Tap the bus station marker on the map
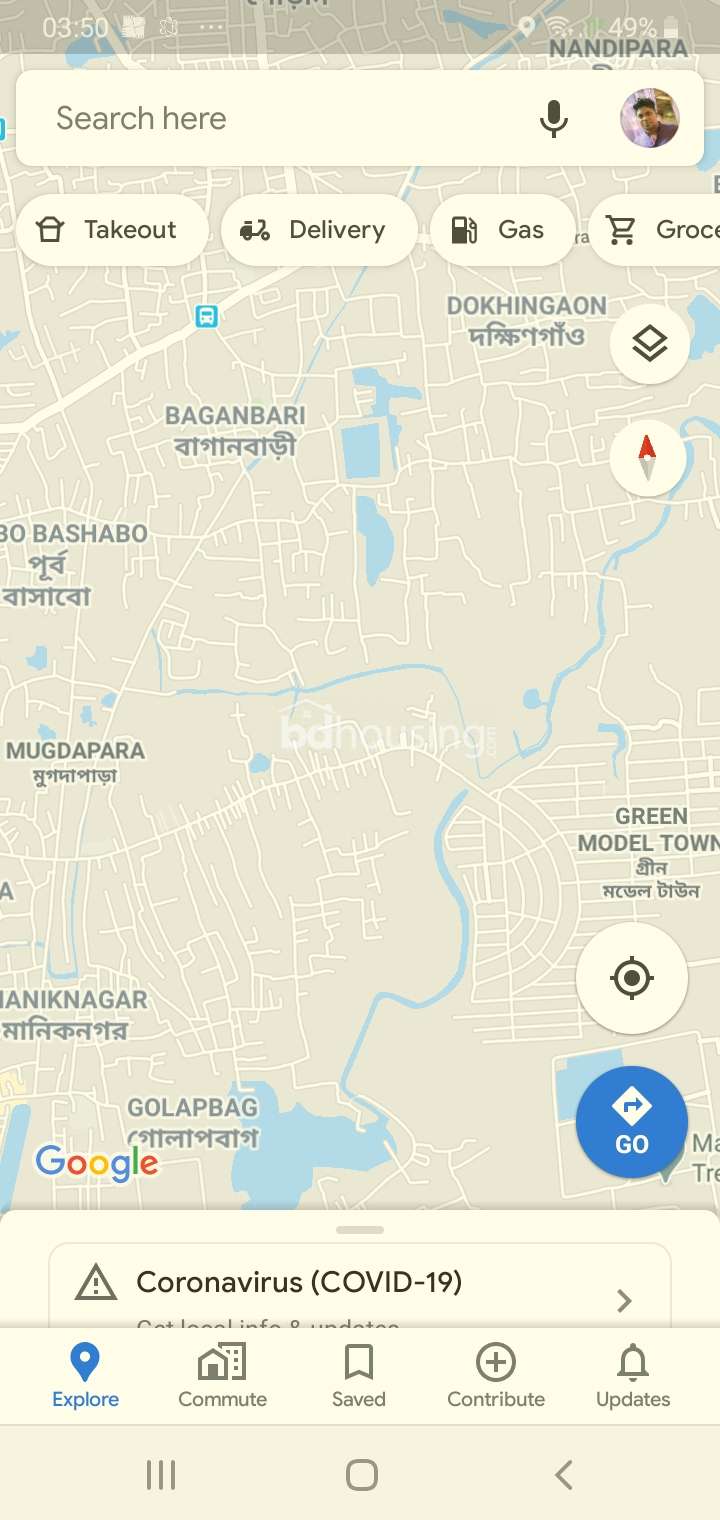Screen dimensions: 720x1520 point(206,317)
